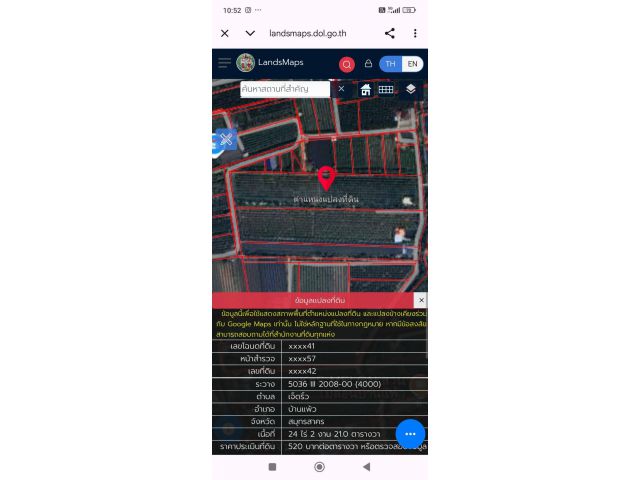The height and width of the screenshot is (480, 640).
Task: Switch language to EN
Action: coord(411,64)
